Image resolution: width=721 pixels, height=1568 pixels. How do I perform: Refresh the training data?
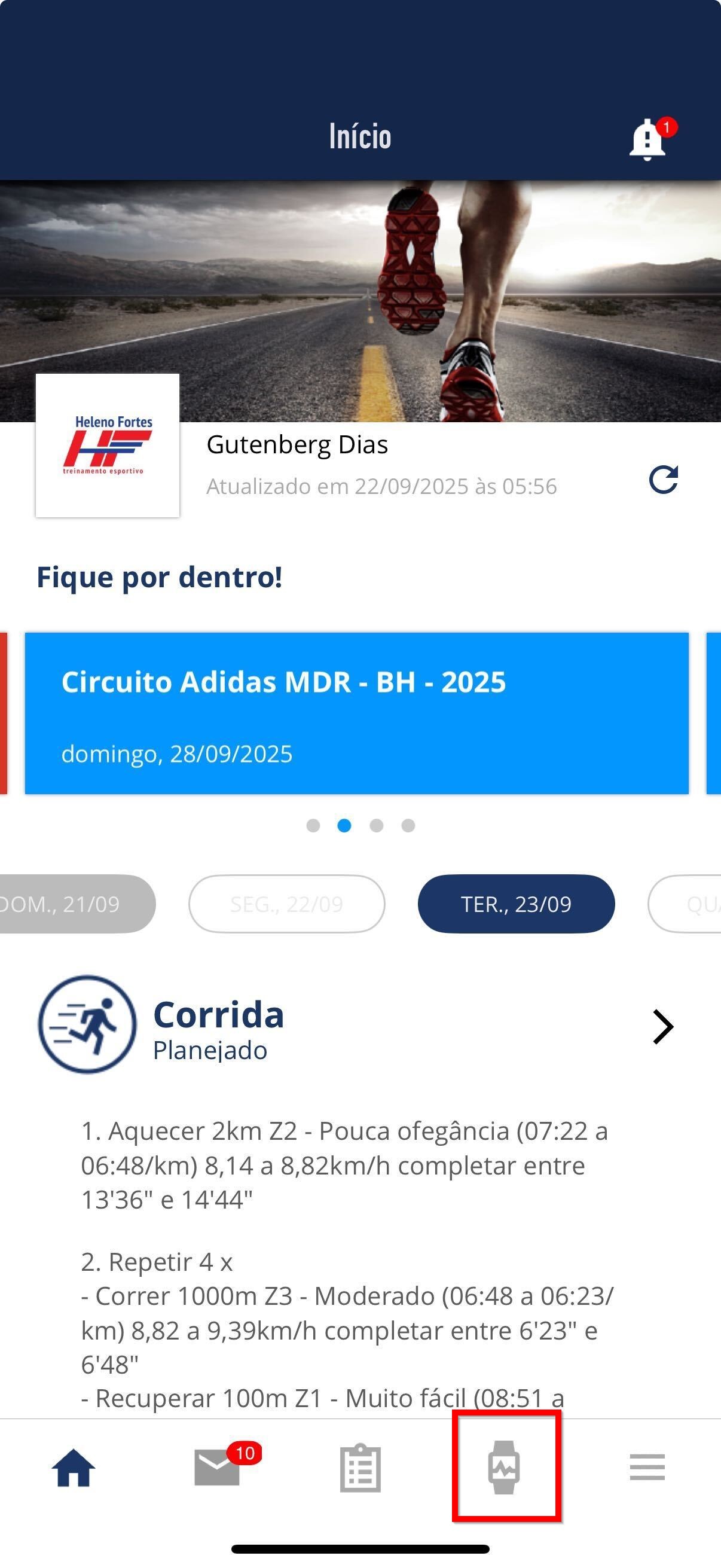(663, 480)
